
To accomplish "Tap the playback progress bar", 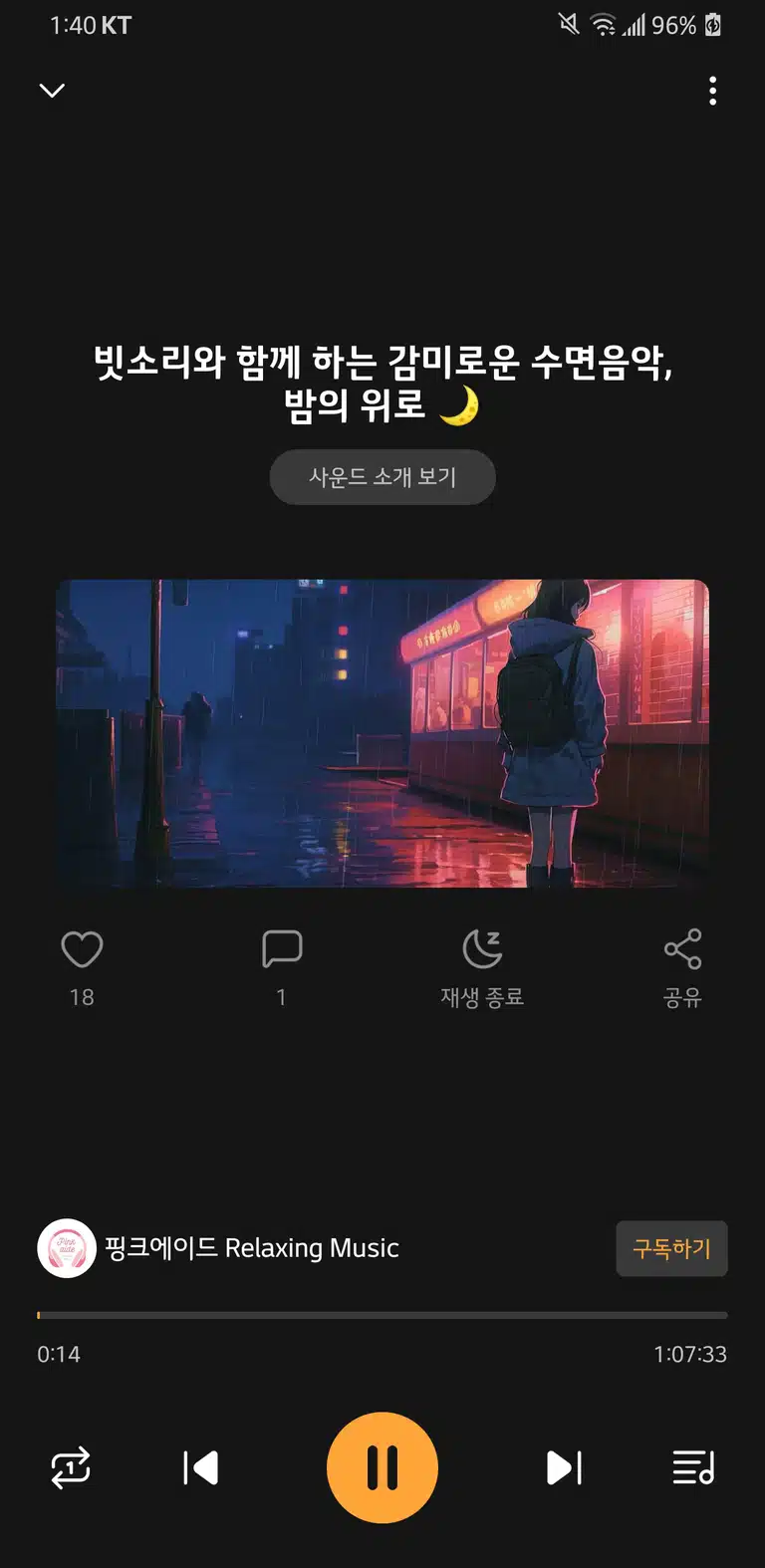I will click(x=382, y=1315).
